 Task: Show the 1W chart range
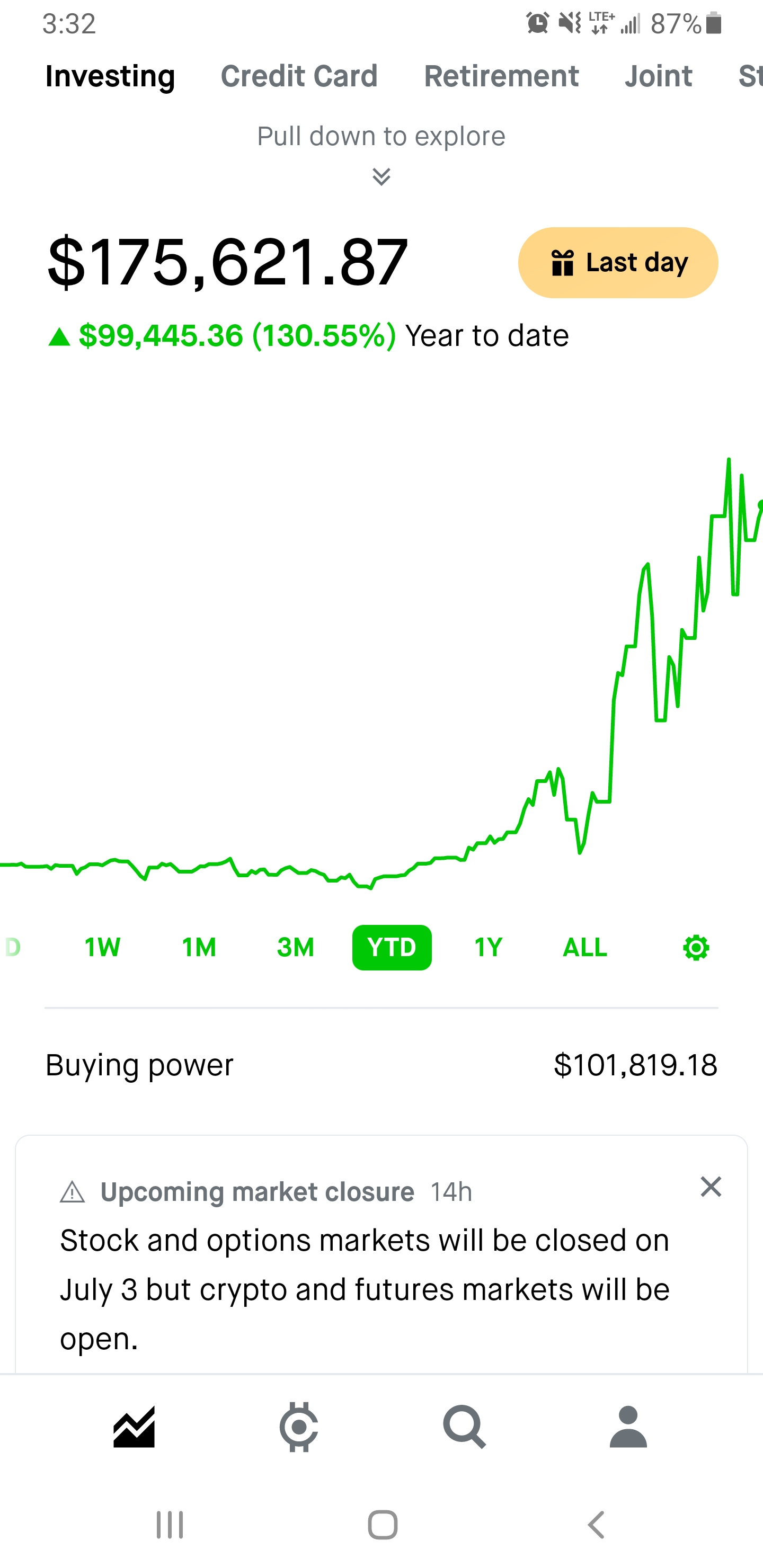[102, 947]
